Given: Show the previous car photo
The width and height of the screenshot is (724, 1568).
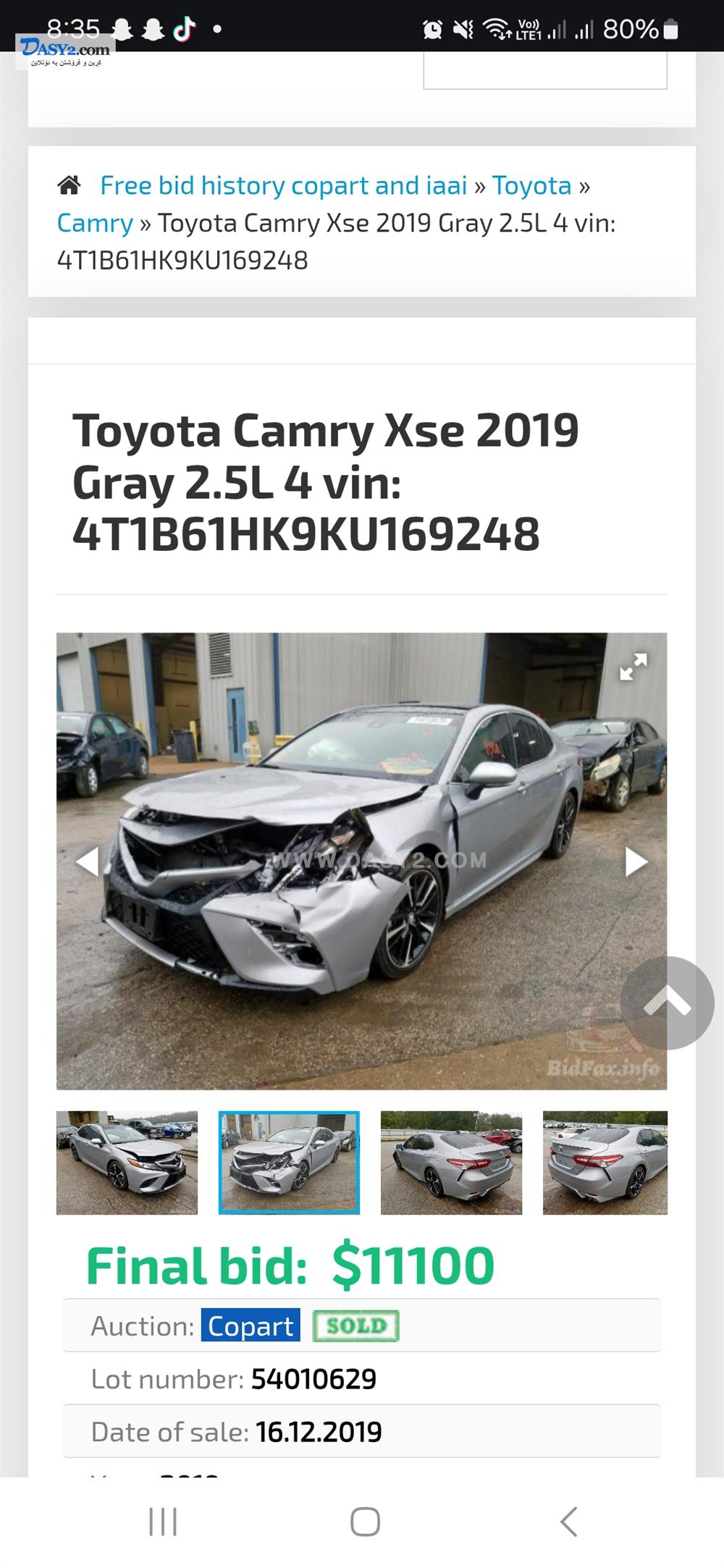Looking at the screenshot, I should [88, 861].
